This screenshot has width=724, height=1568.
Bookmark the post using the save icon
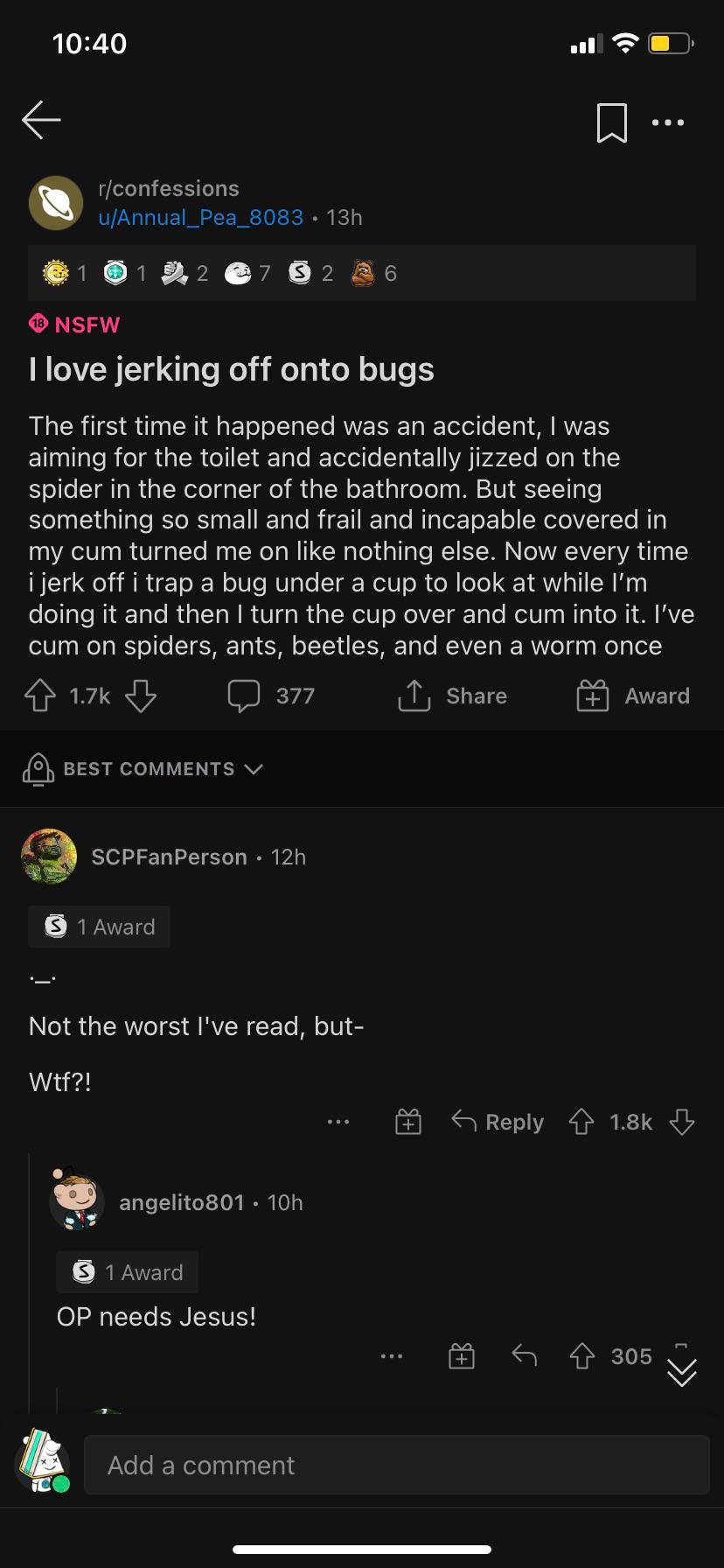612,122
